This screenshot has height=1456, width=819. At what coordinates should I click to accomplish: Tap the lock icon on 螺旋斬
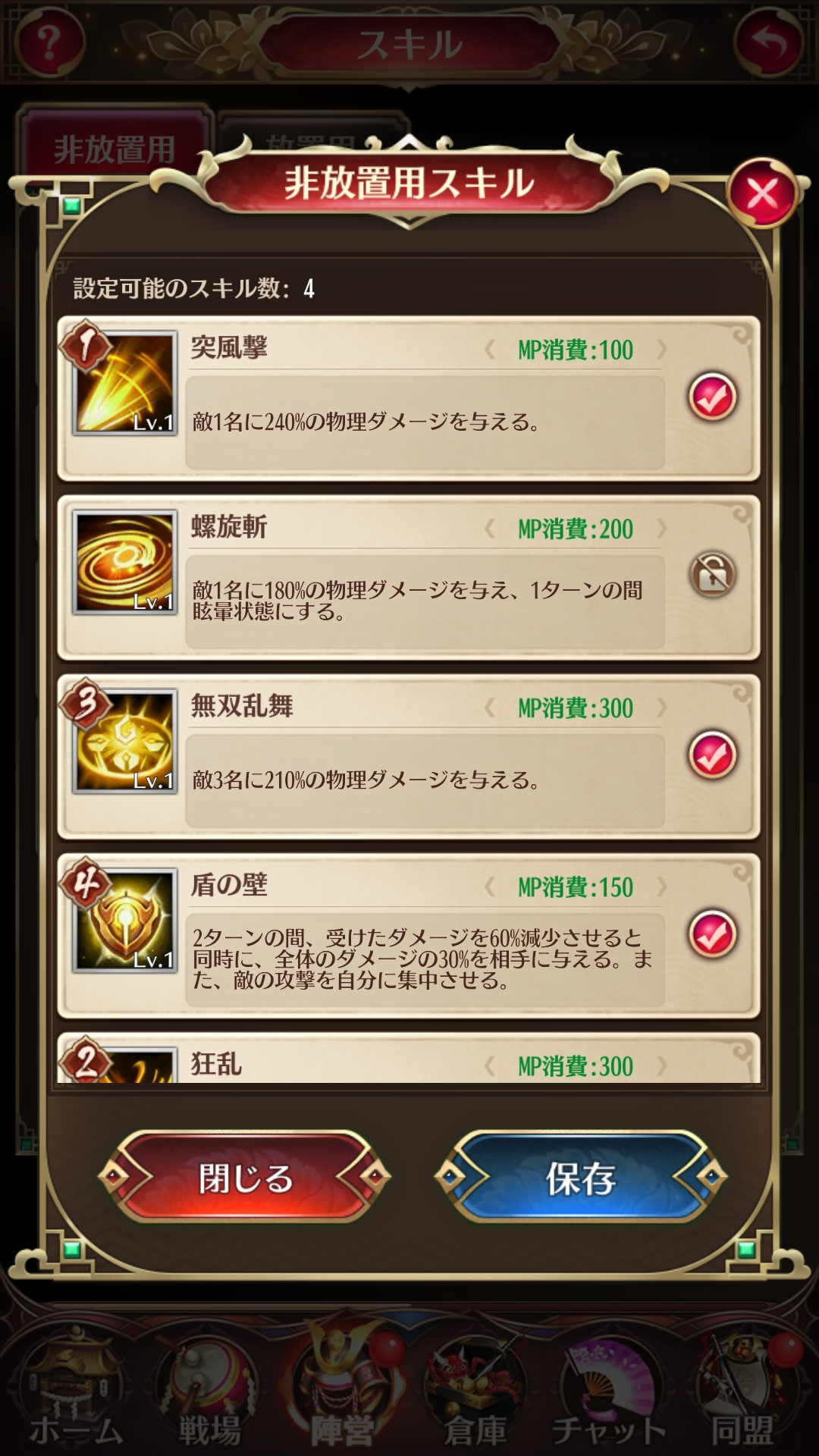click(x=712, y=575)
